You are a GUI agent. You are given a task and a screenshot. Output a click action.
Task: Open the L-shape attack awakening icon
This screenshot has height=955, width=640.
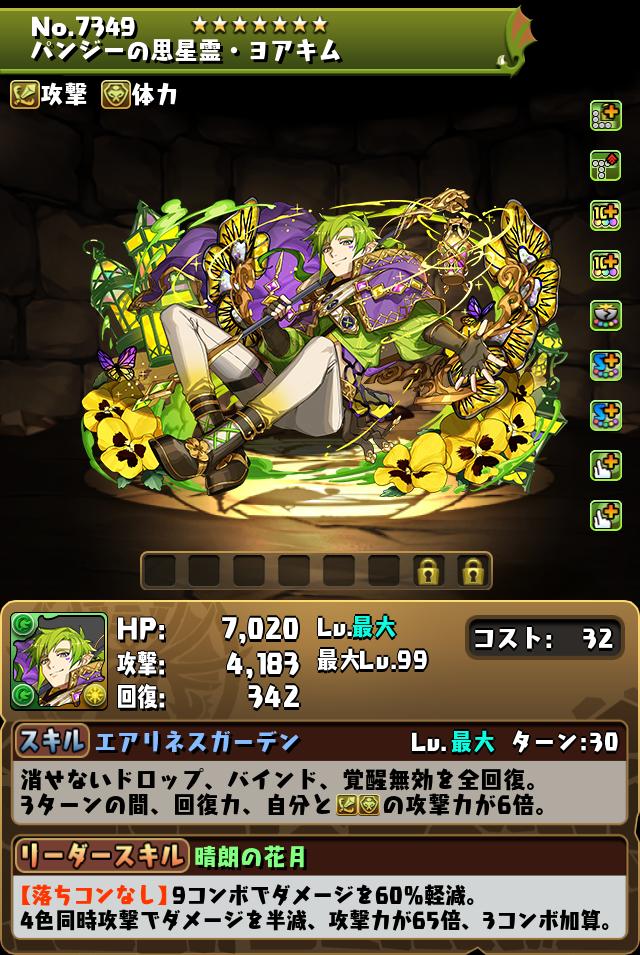(605, 116)
